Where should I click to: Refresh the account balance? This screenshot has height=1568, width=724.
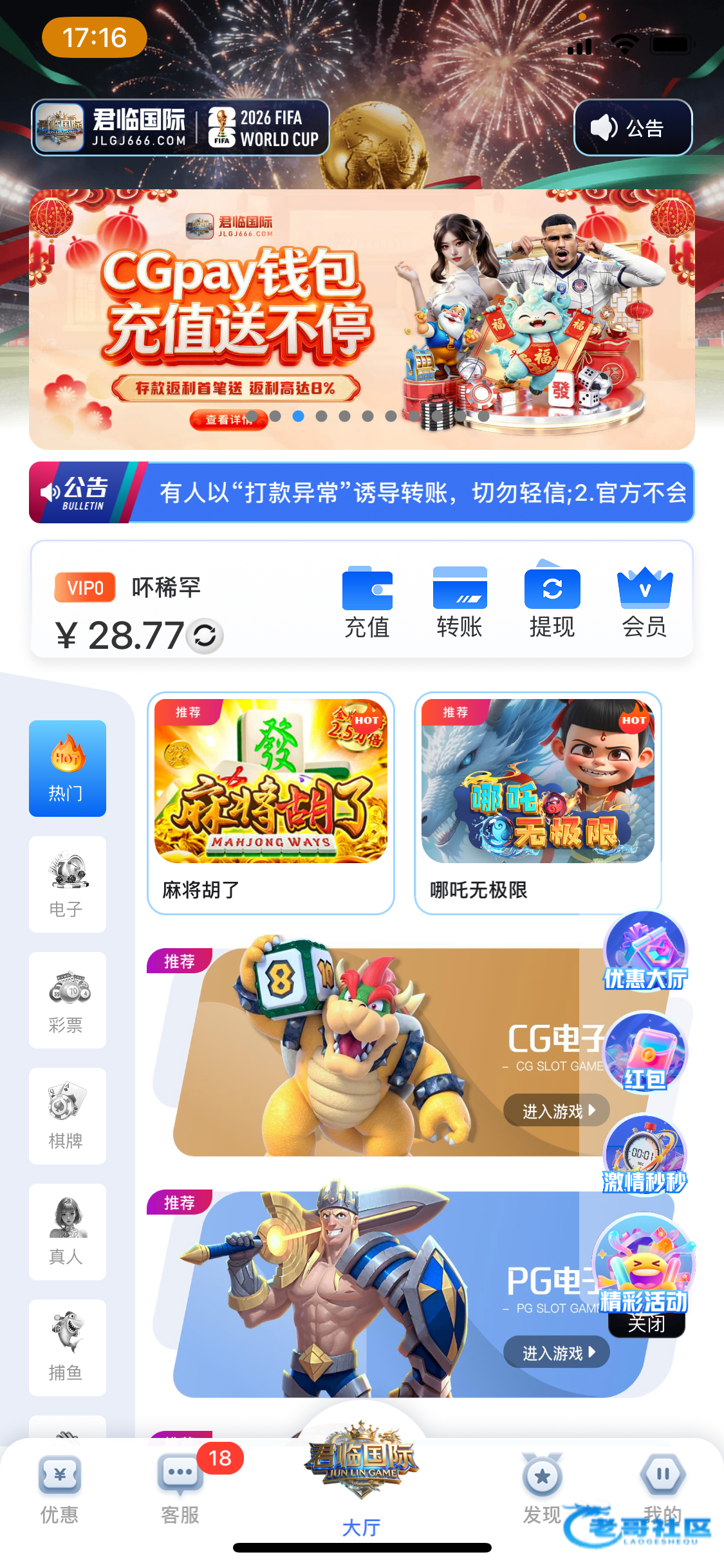click(x=205, y=636)
